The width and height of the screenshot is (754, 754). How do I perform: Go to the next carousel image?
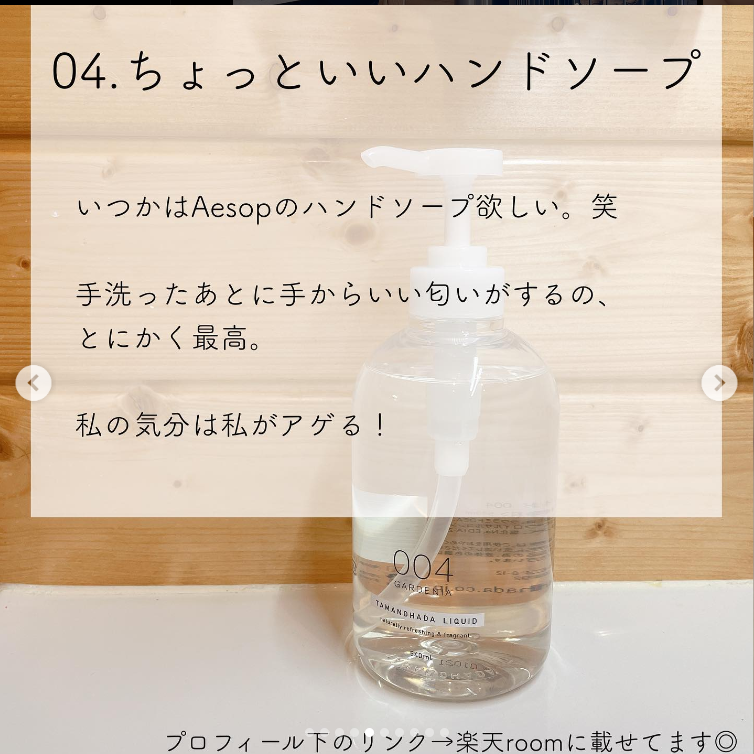tap(719, 382)
